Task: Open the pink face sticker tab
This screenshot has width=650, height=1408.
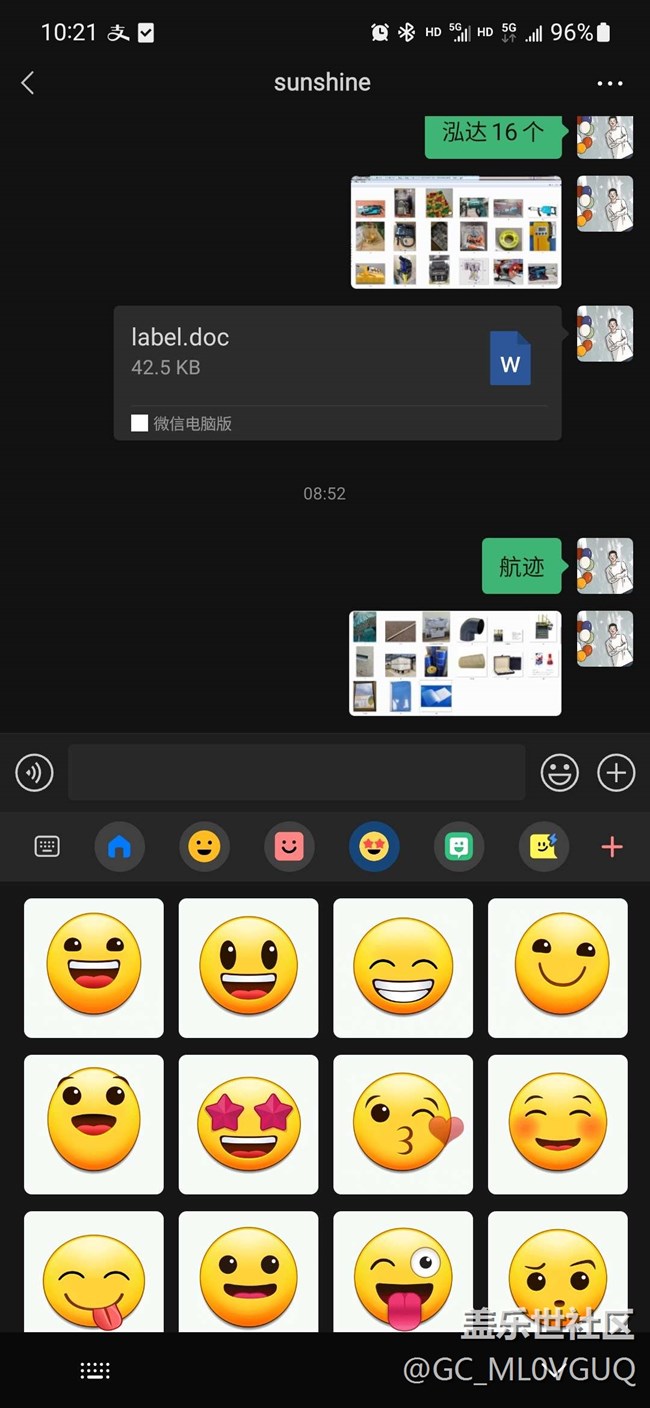Action: [x=289, y=847]
